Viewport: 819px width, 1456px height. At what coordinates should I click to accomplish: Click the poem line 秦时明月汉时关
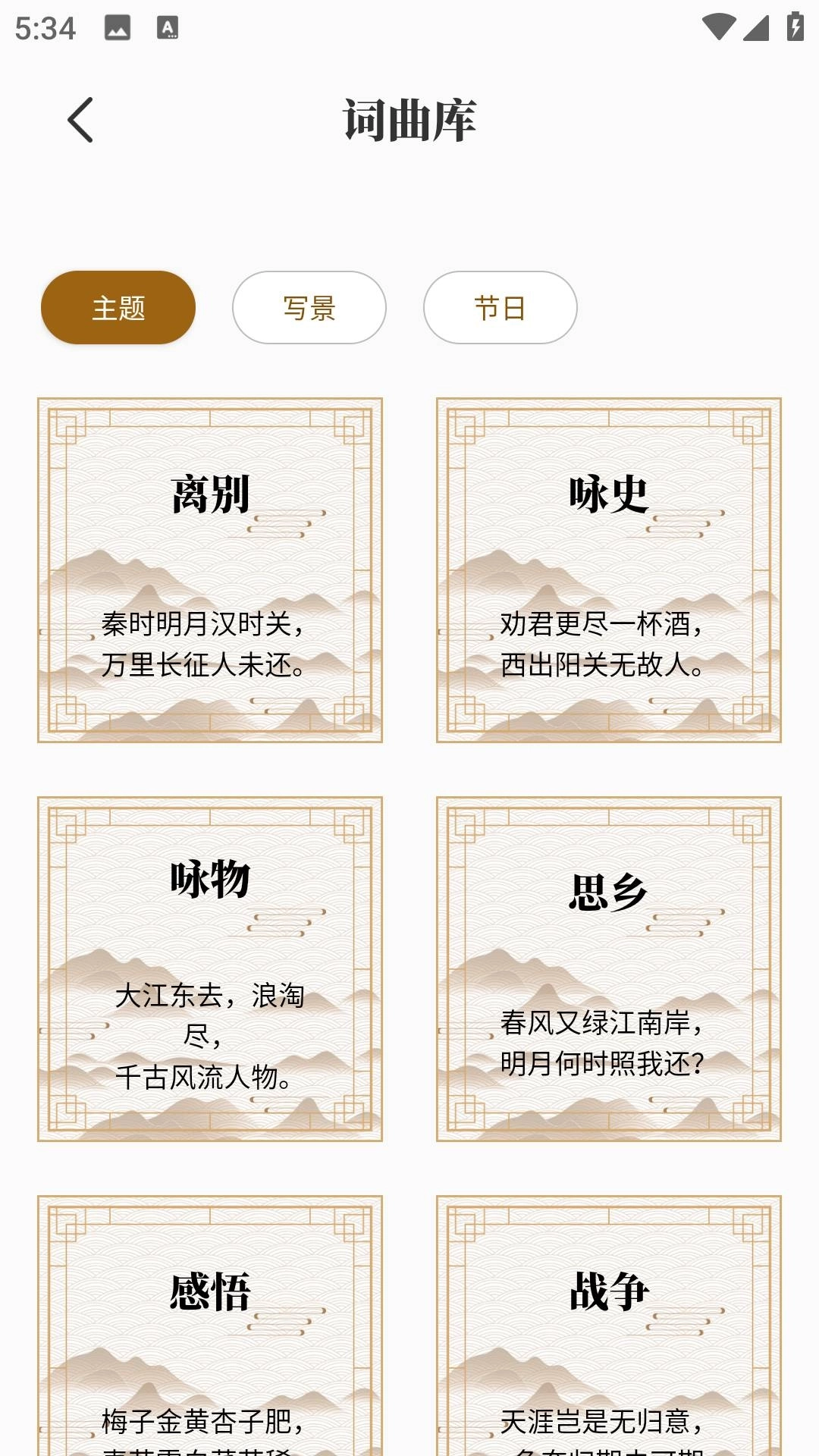click(201, 623)
